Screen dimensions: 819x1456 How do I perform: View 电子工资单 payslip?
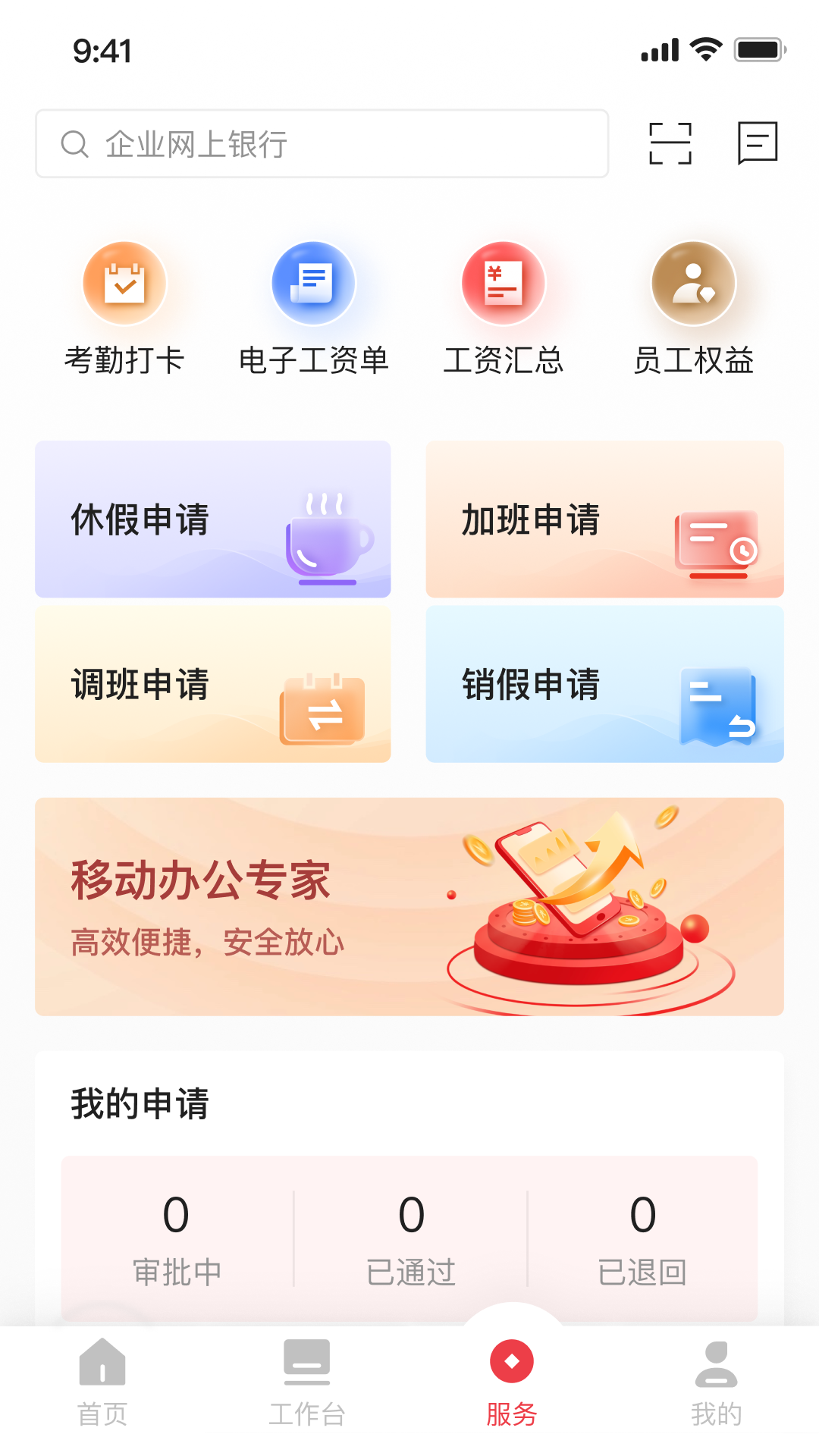[x=313, y=307]
